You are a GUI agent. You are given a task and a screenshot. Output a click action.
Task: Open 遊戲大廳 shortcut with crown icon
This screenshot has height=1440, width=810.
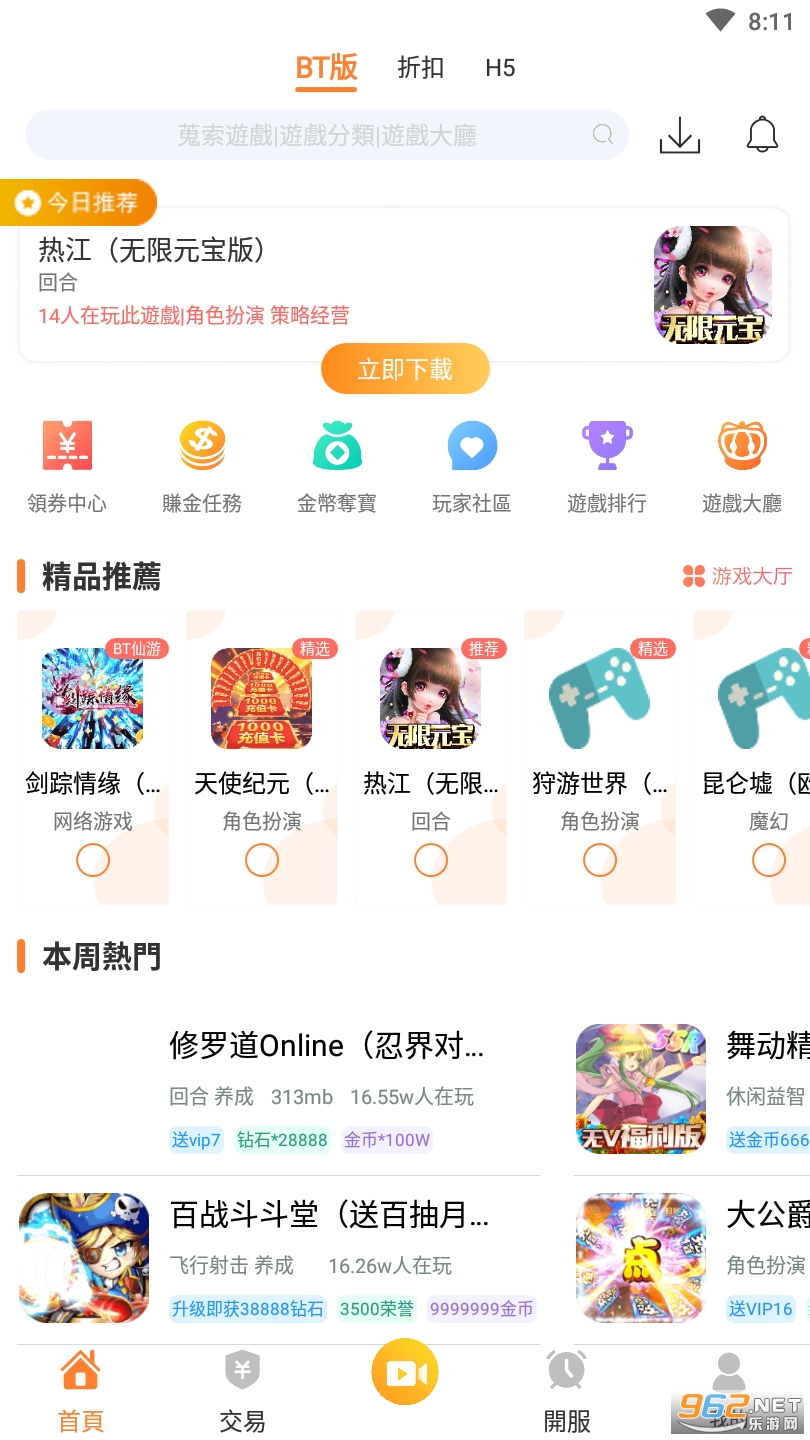(x=742, y=466)
